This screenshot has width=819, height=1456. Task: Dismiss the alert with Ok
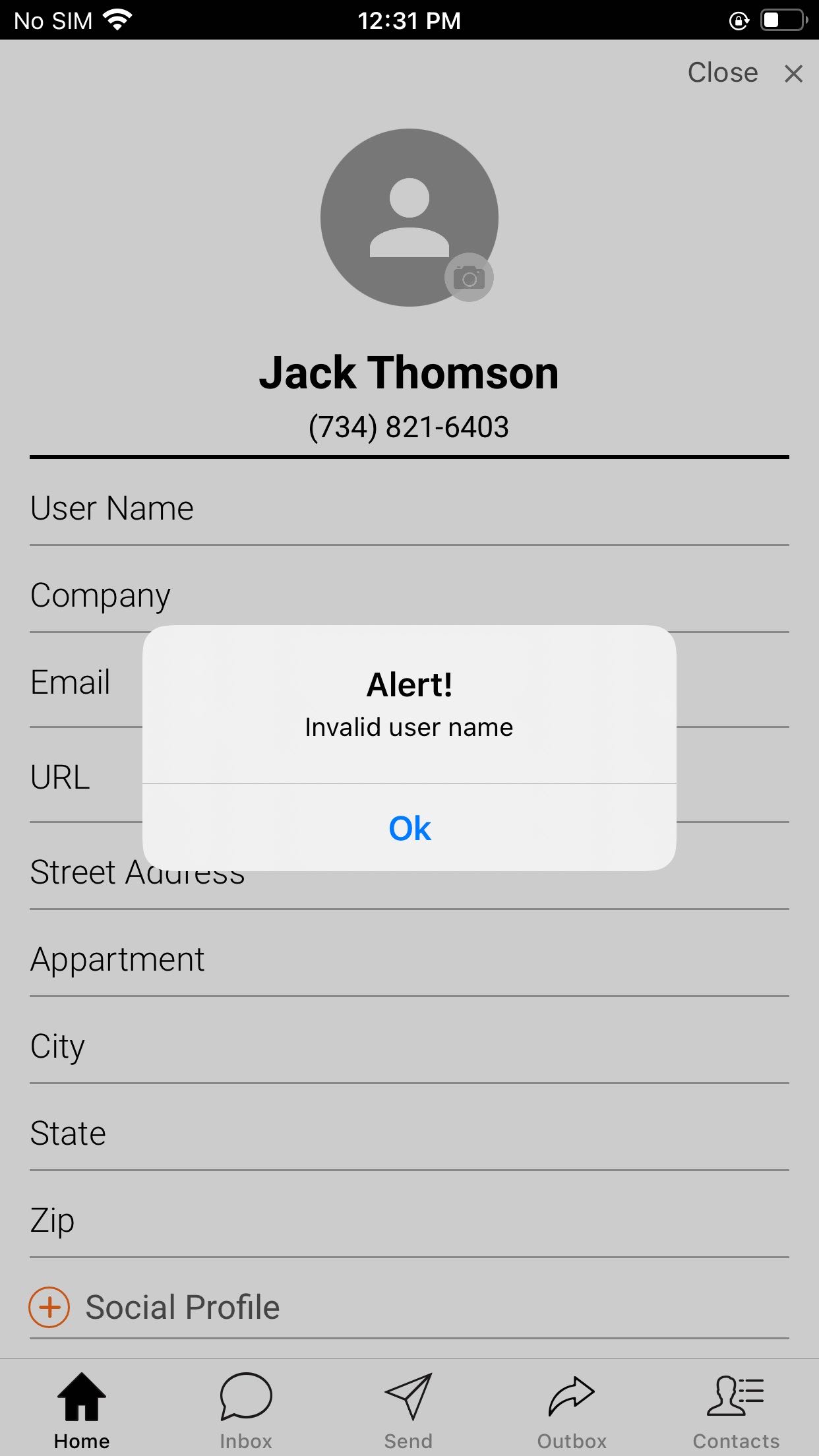409,828
